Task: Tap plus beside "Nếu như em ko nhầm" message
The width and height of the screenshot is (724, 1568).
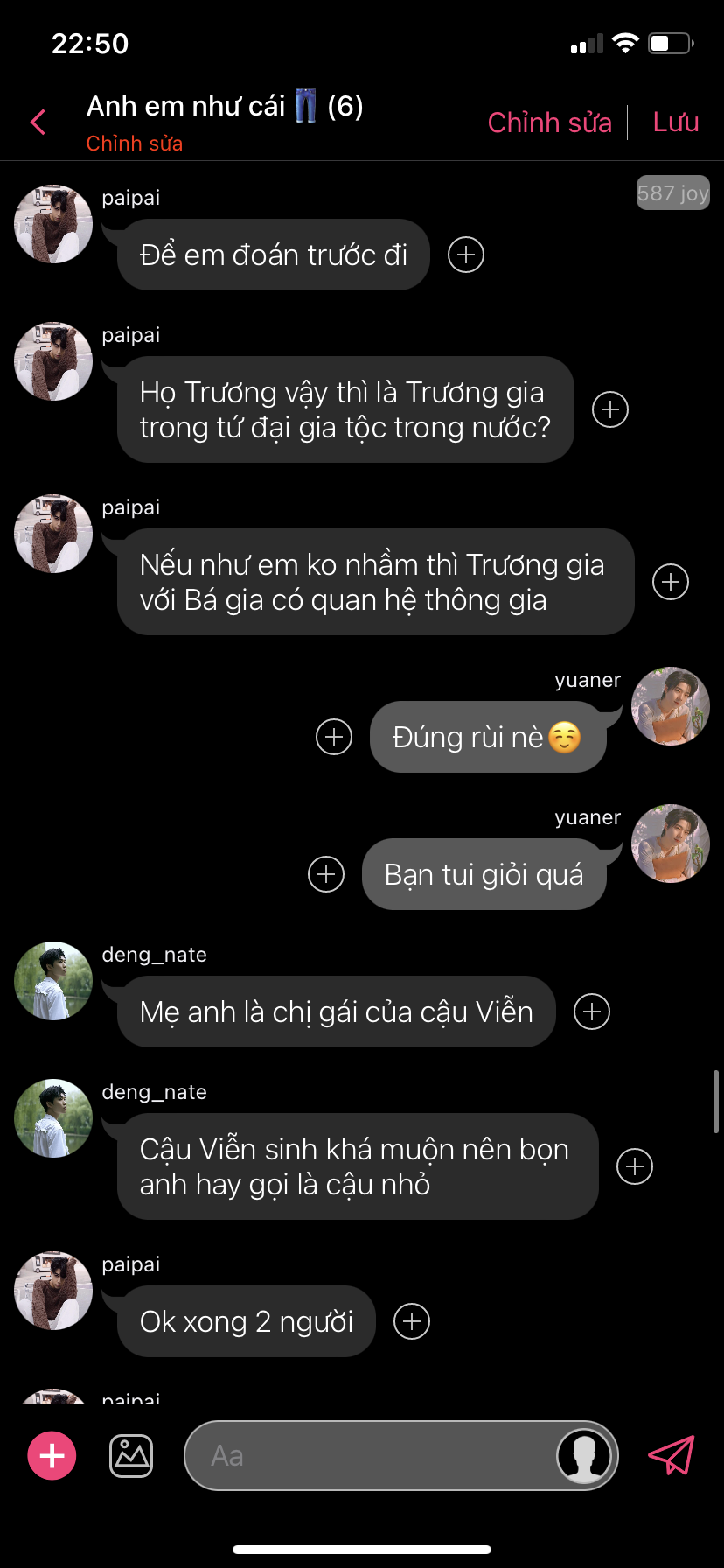Action: tap(671, 582)
